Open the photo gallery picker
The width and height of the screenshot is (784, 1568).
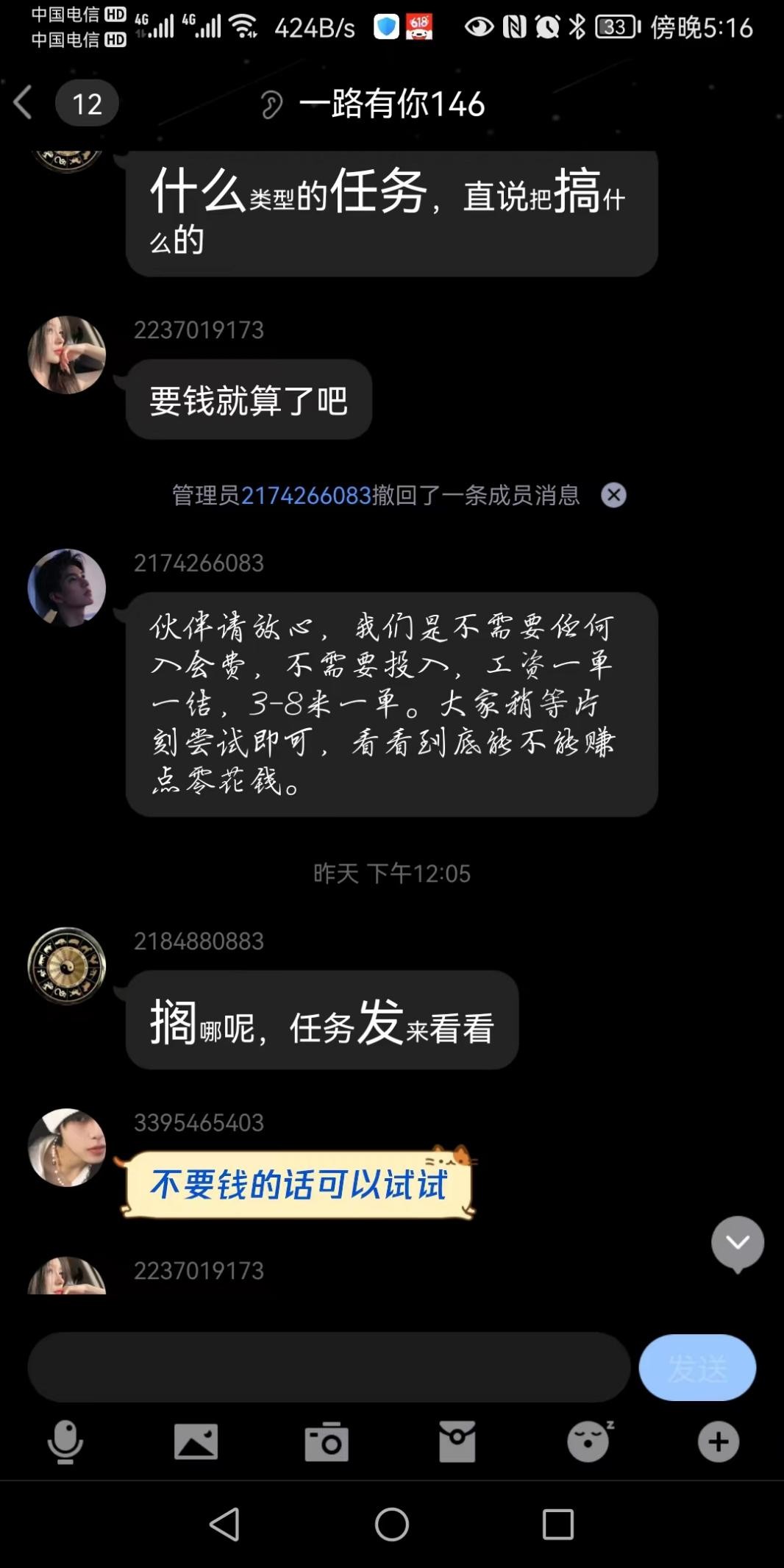click(197, 1443)
